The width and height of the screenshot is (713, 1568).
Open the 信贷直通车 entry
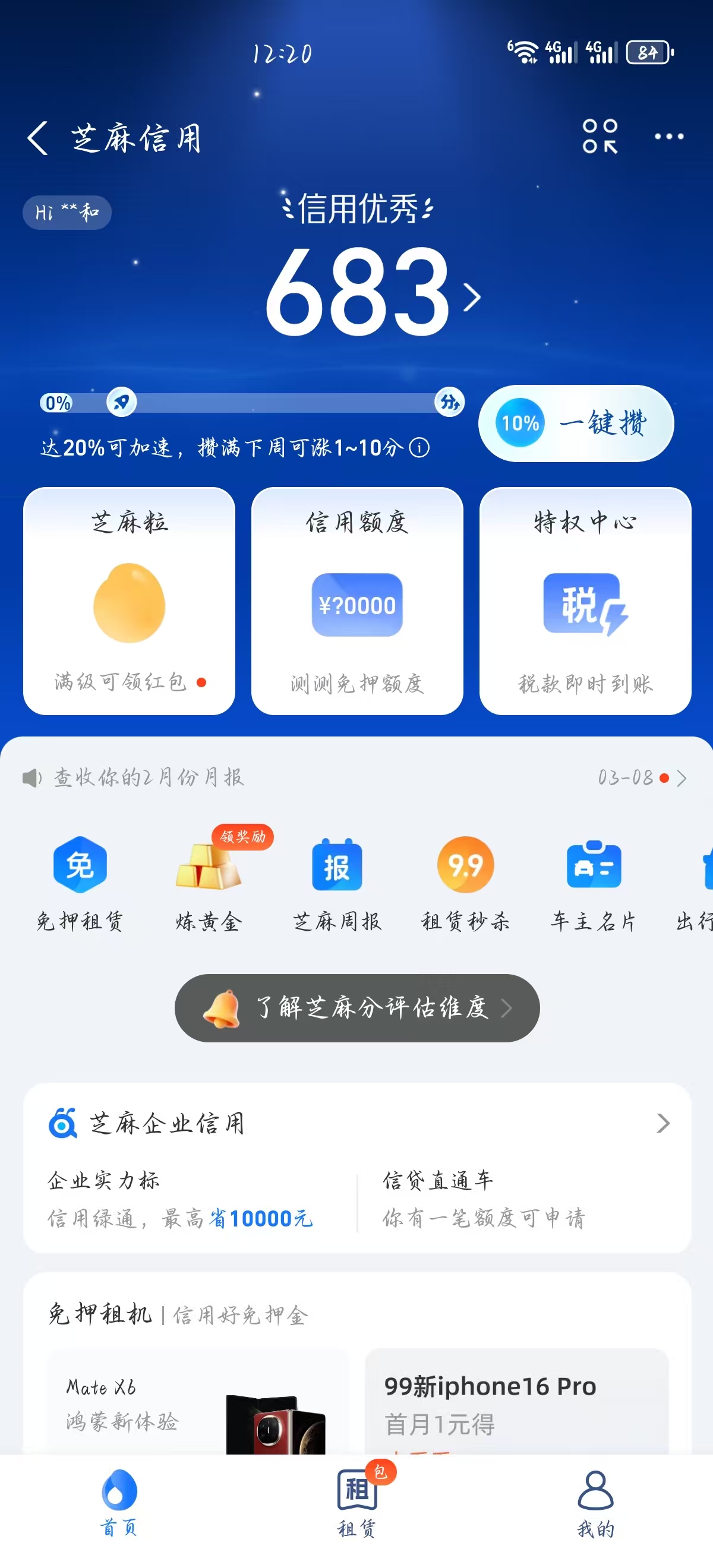484,1199
